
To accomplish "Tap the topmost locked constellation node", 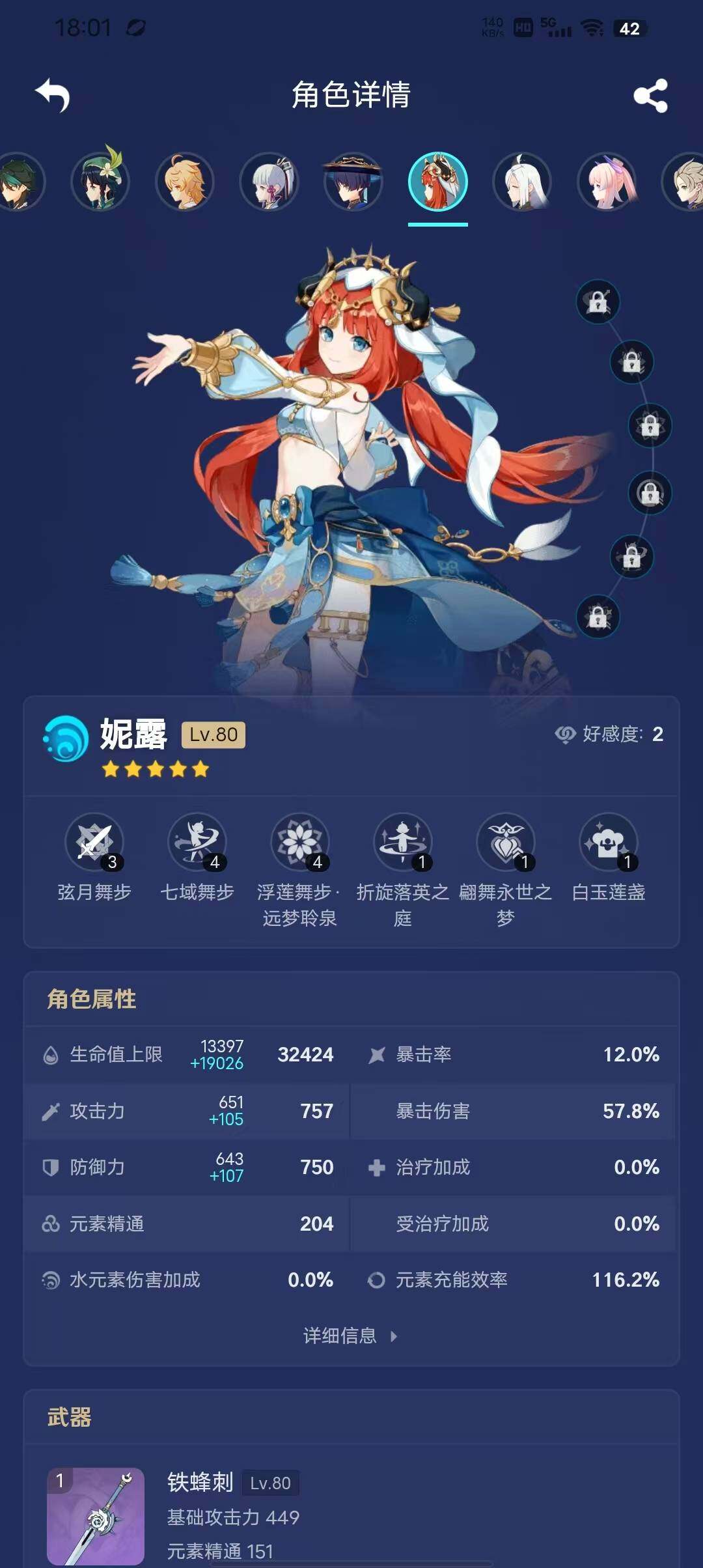I will point(598,302).
